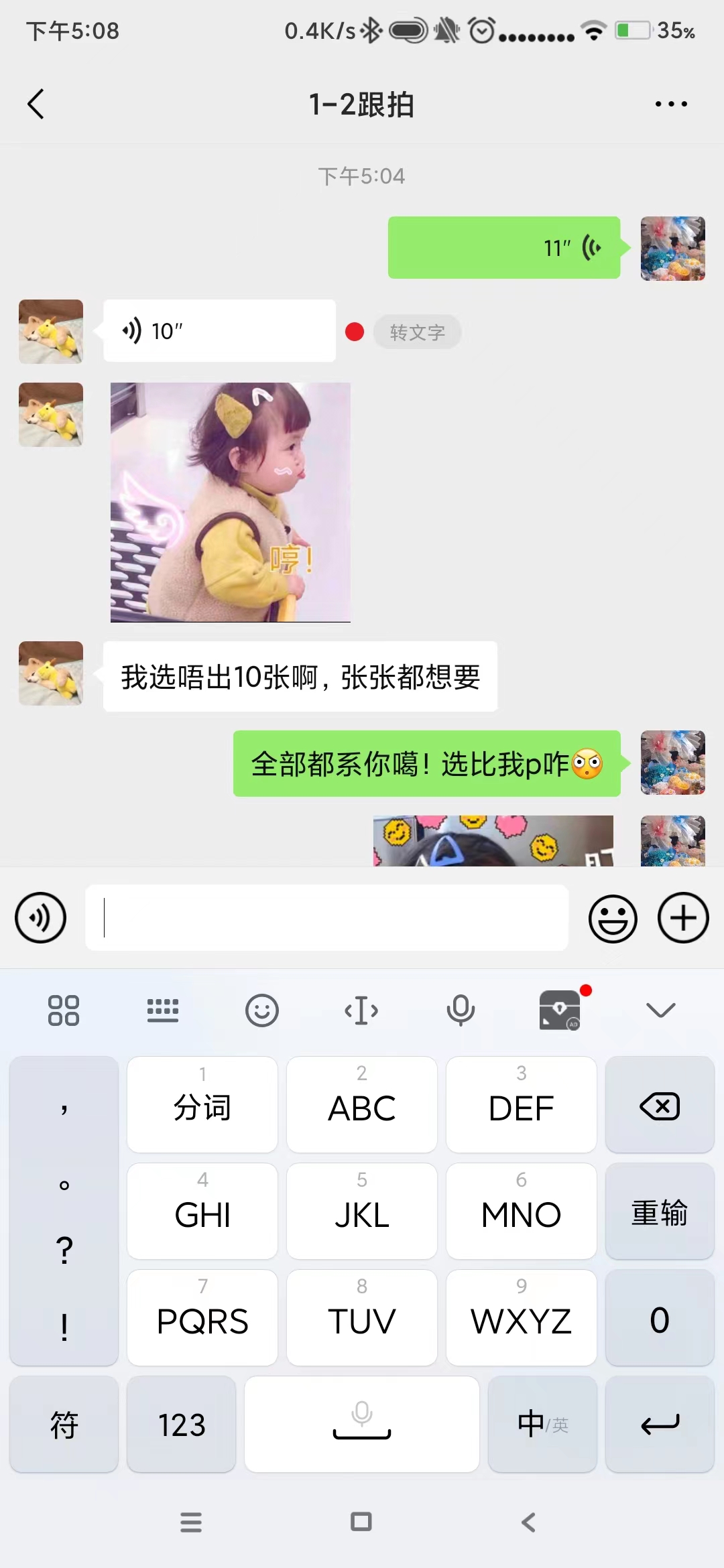This screenshot has width=724, height=1568.
Task: Delete a character with the backspace key
Action: [x=660, y=1105]
